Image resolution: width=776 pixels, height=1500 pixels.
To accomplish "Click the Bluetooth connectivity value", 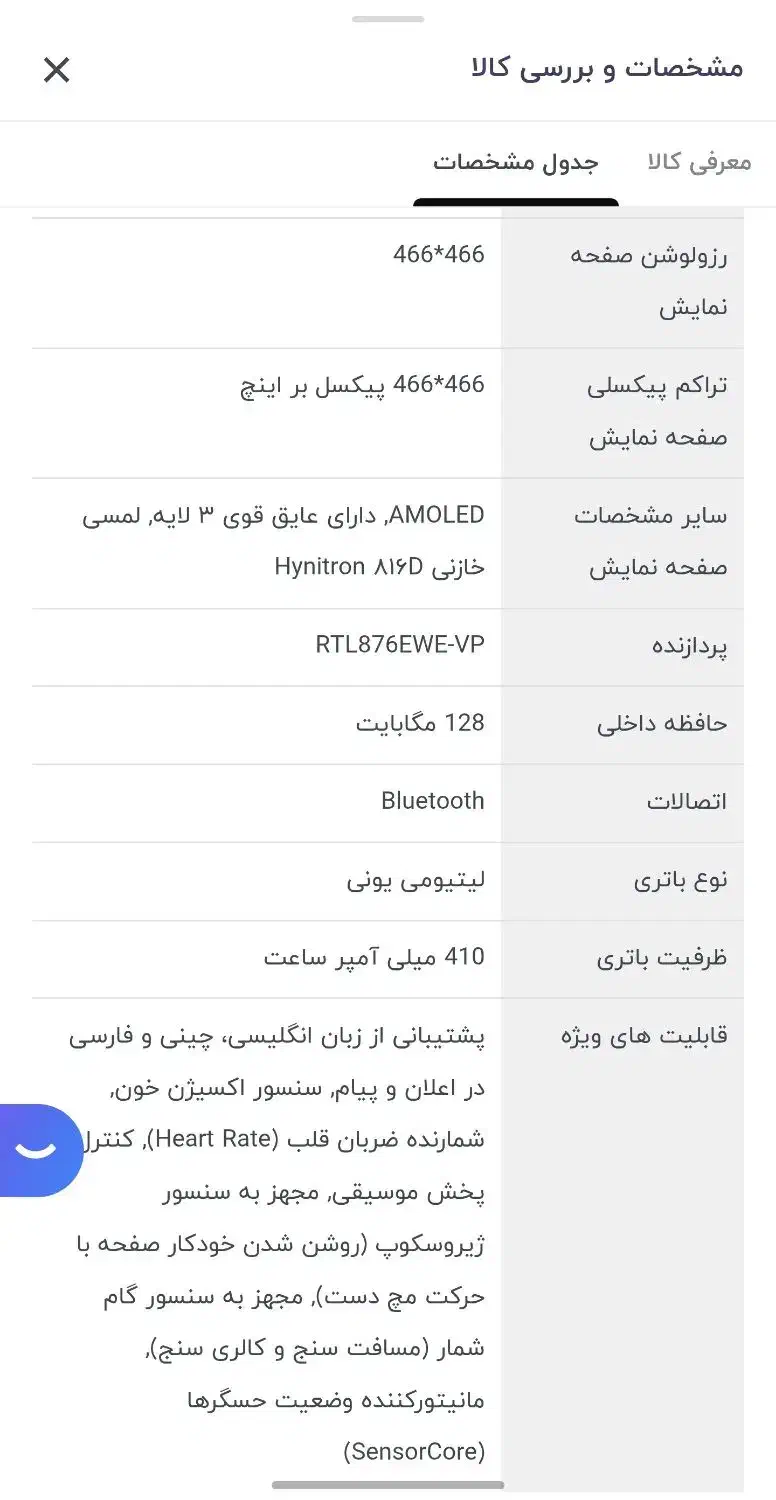I will [x=433, y=801].
